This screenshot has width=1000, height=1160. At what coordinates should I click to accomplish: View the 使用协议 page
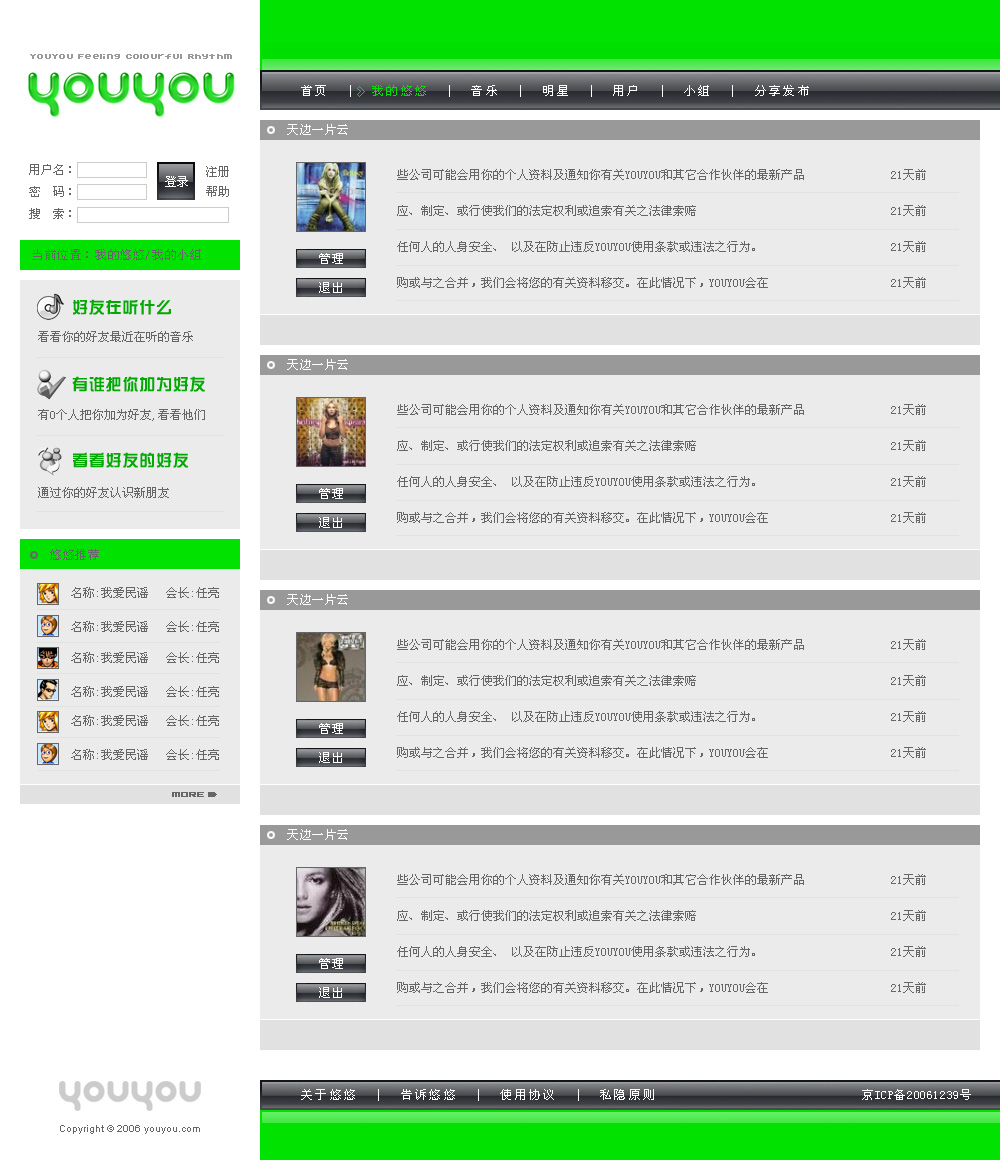click(527, 1095)
